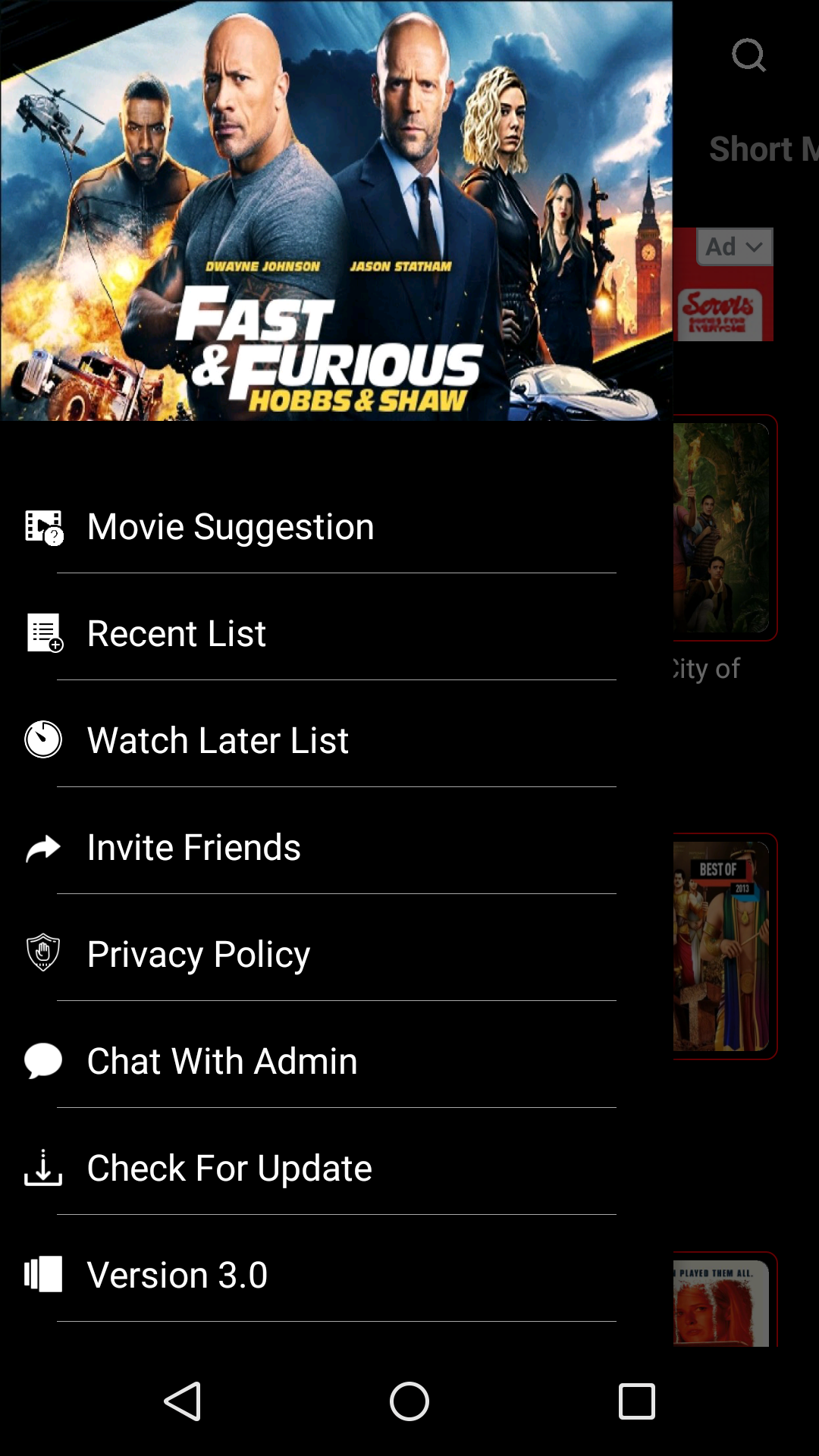Go to Watch Later List
819x1456 pixels.
point(218,741)
